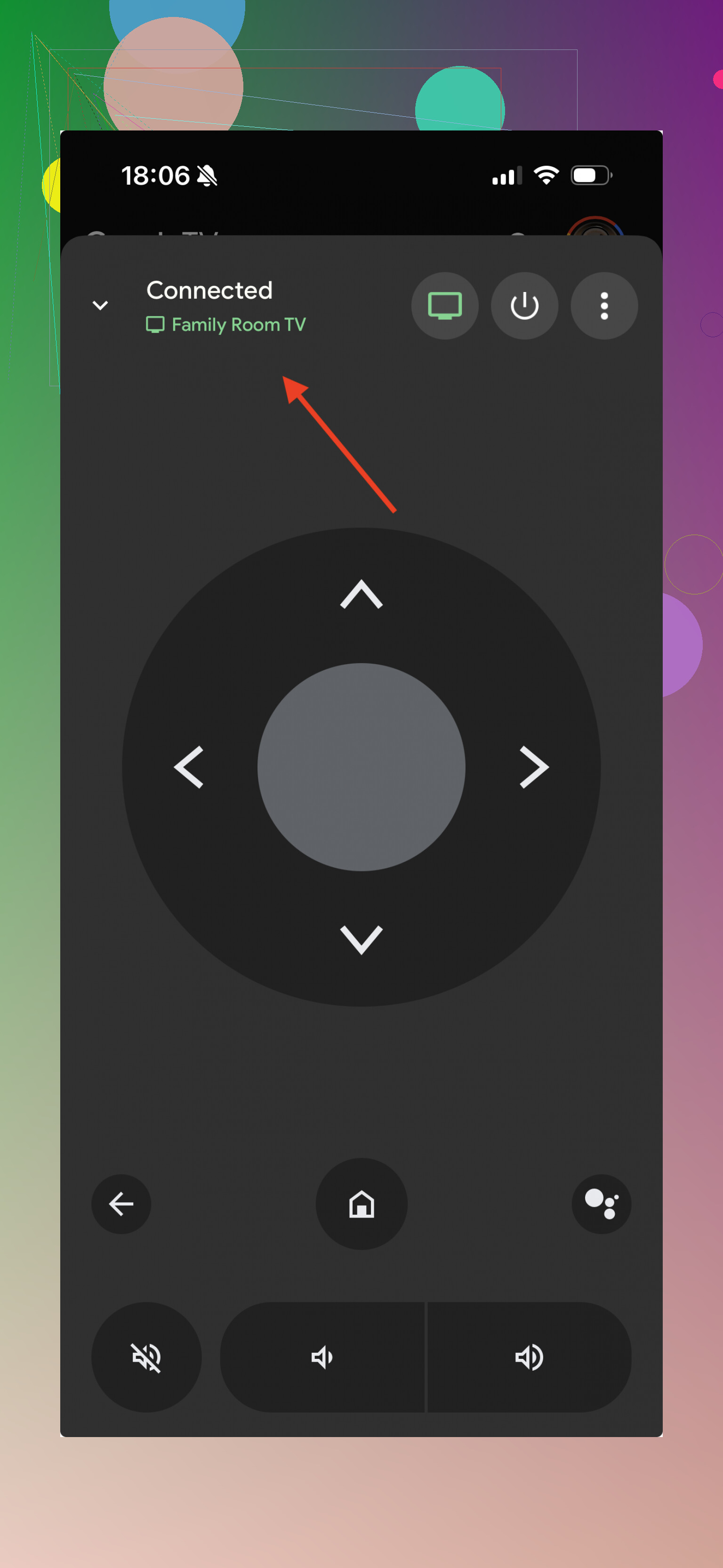Open the three-dot overflow menu
Image resolution: width=723 pixels, height=1568 pixels.
point(604,306)
